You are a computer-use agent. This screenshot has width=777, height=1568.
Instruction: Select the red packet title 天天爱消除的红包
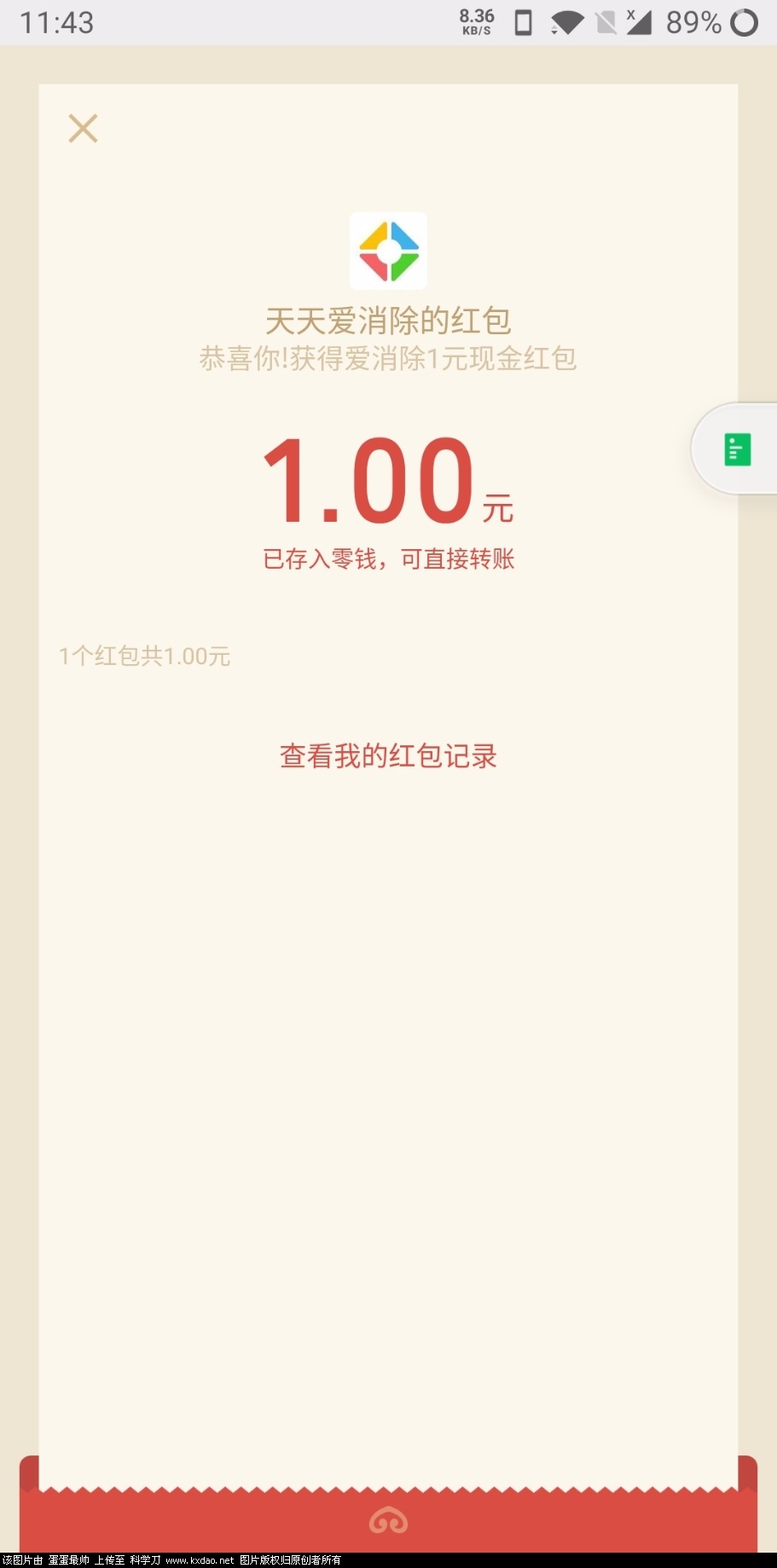point(388,321)
